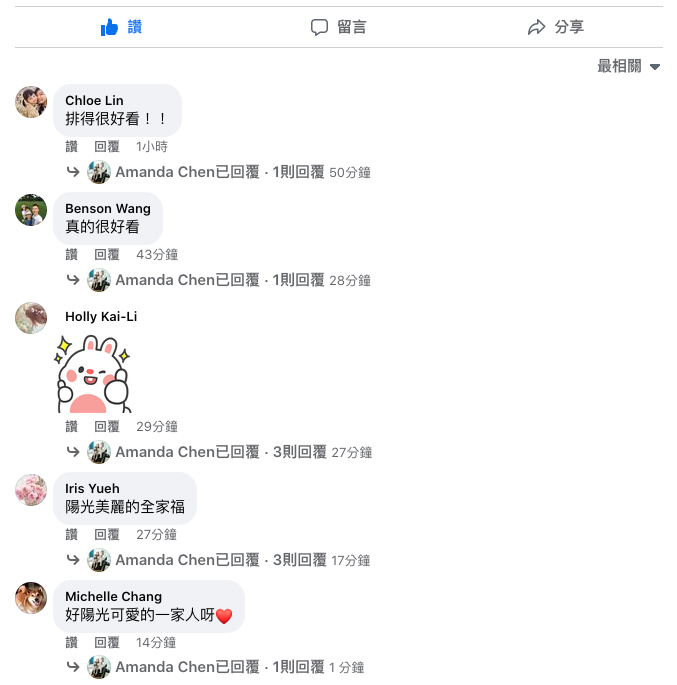Reply to Benson Wang's comment

coord(107,255)
